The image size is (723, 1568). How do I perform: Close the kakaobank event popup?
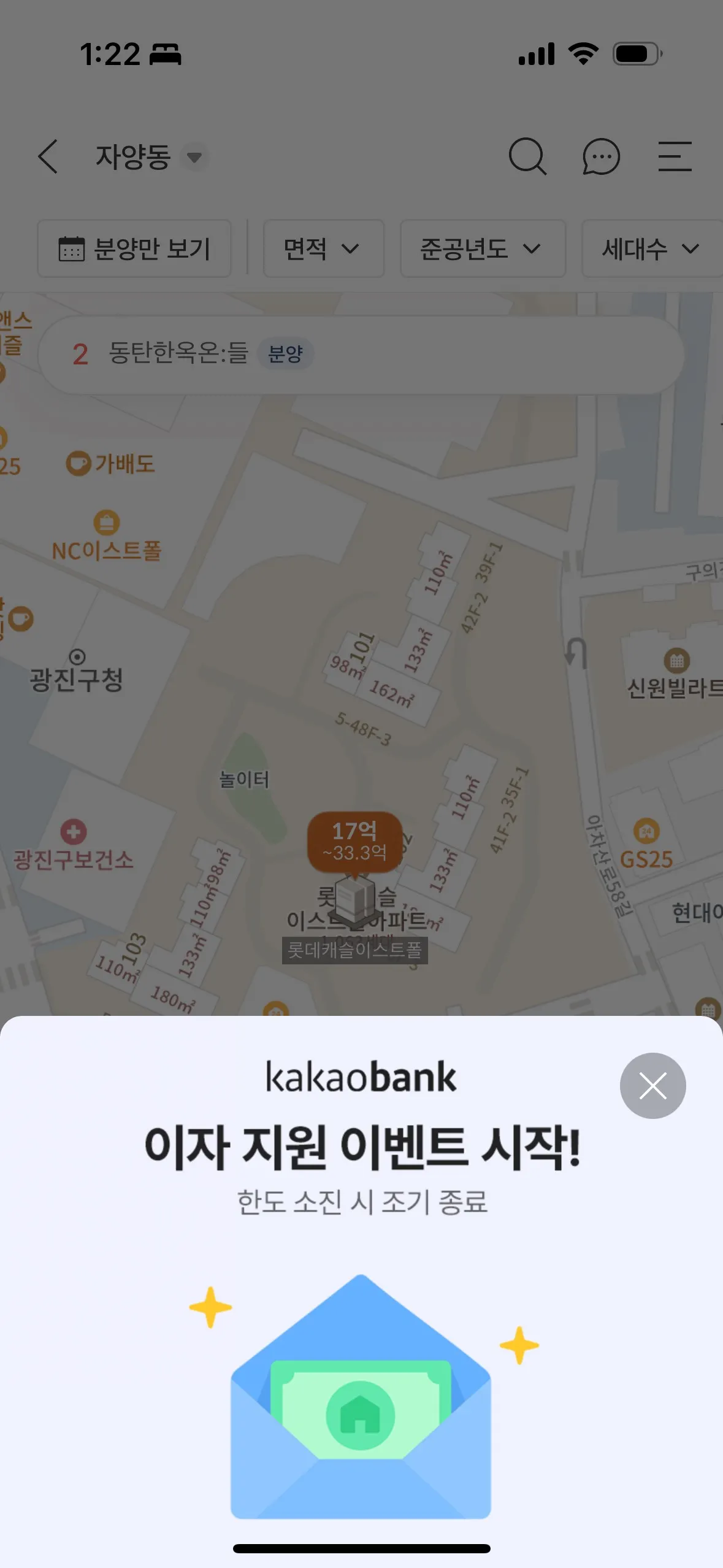click(652, 1086)
